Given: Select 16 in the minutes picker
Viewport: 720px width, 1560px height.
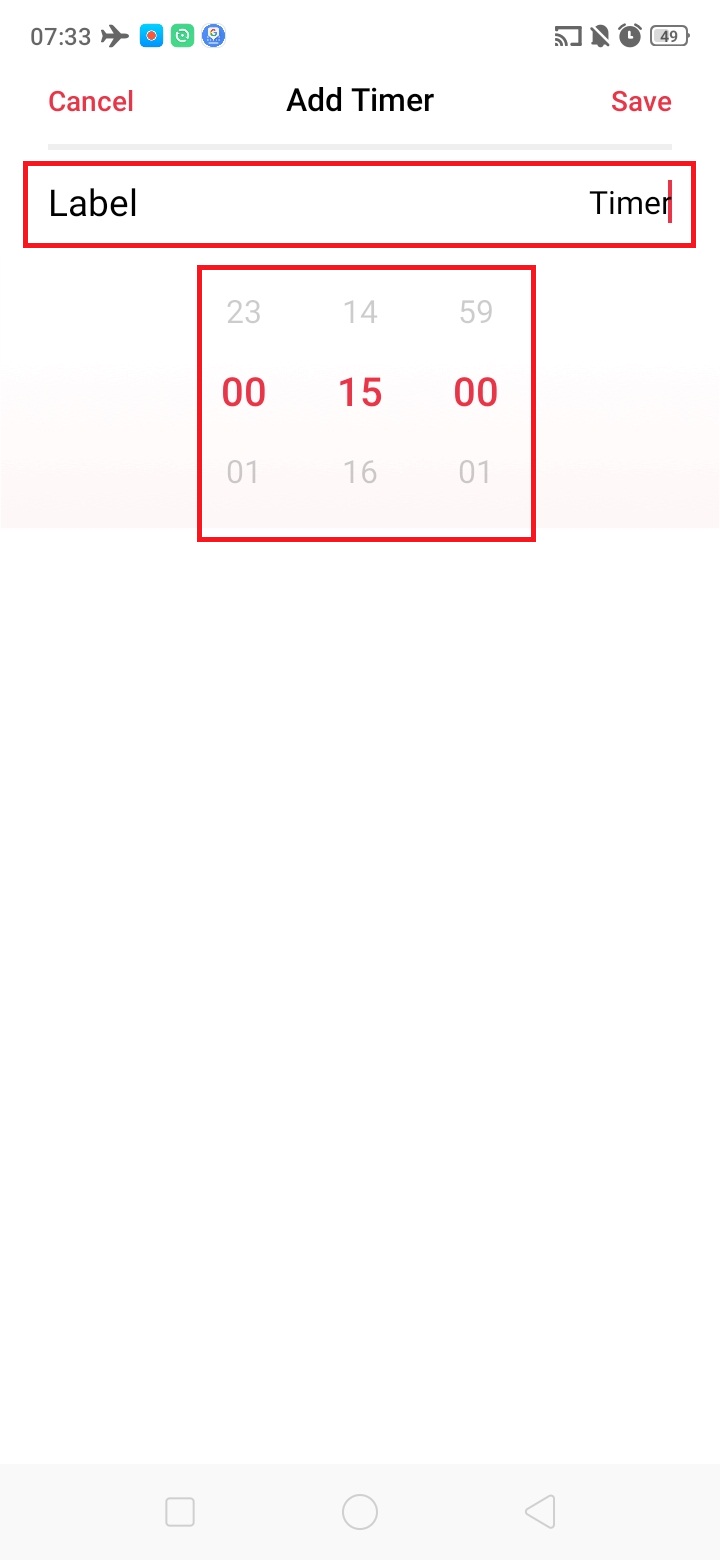Looking at the screenshot, I should [360, 472].
